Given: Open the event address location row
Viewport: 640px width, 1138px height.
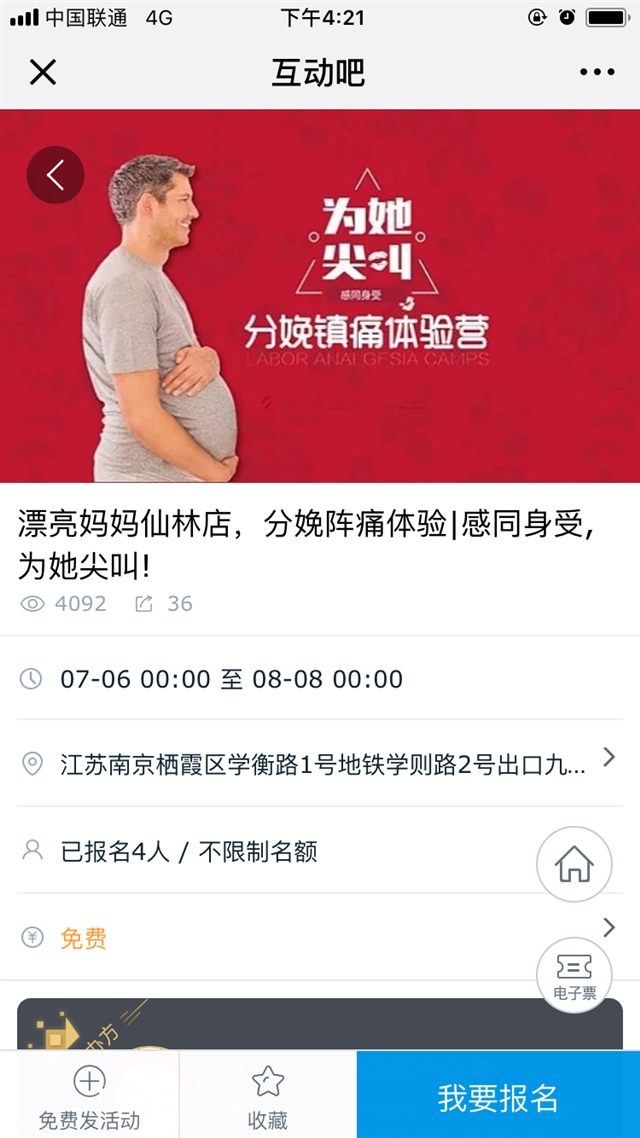Looking at the screenshot, I should (320, 765).
